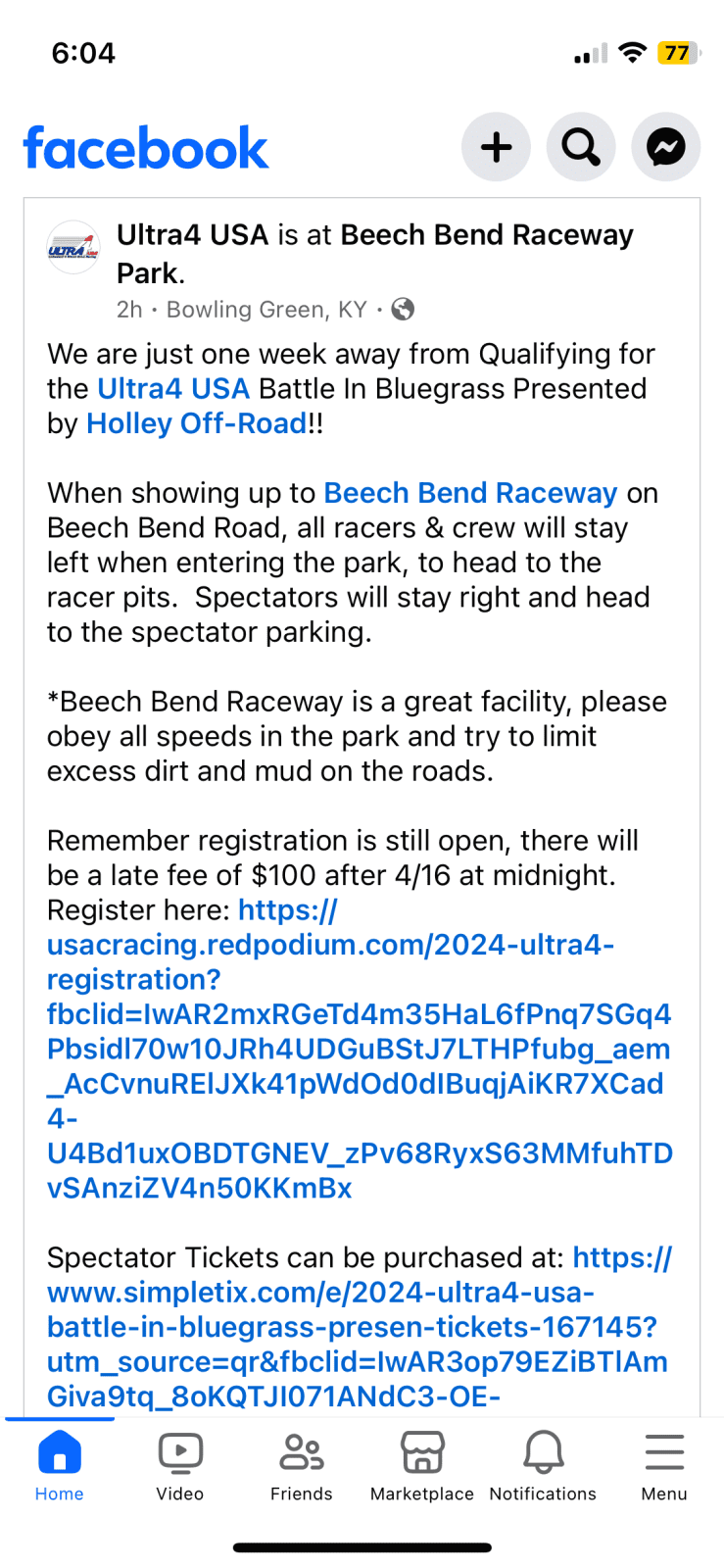
Task: Go to the Home tab
Action: (x=60, y=1465)
